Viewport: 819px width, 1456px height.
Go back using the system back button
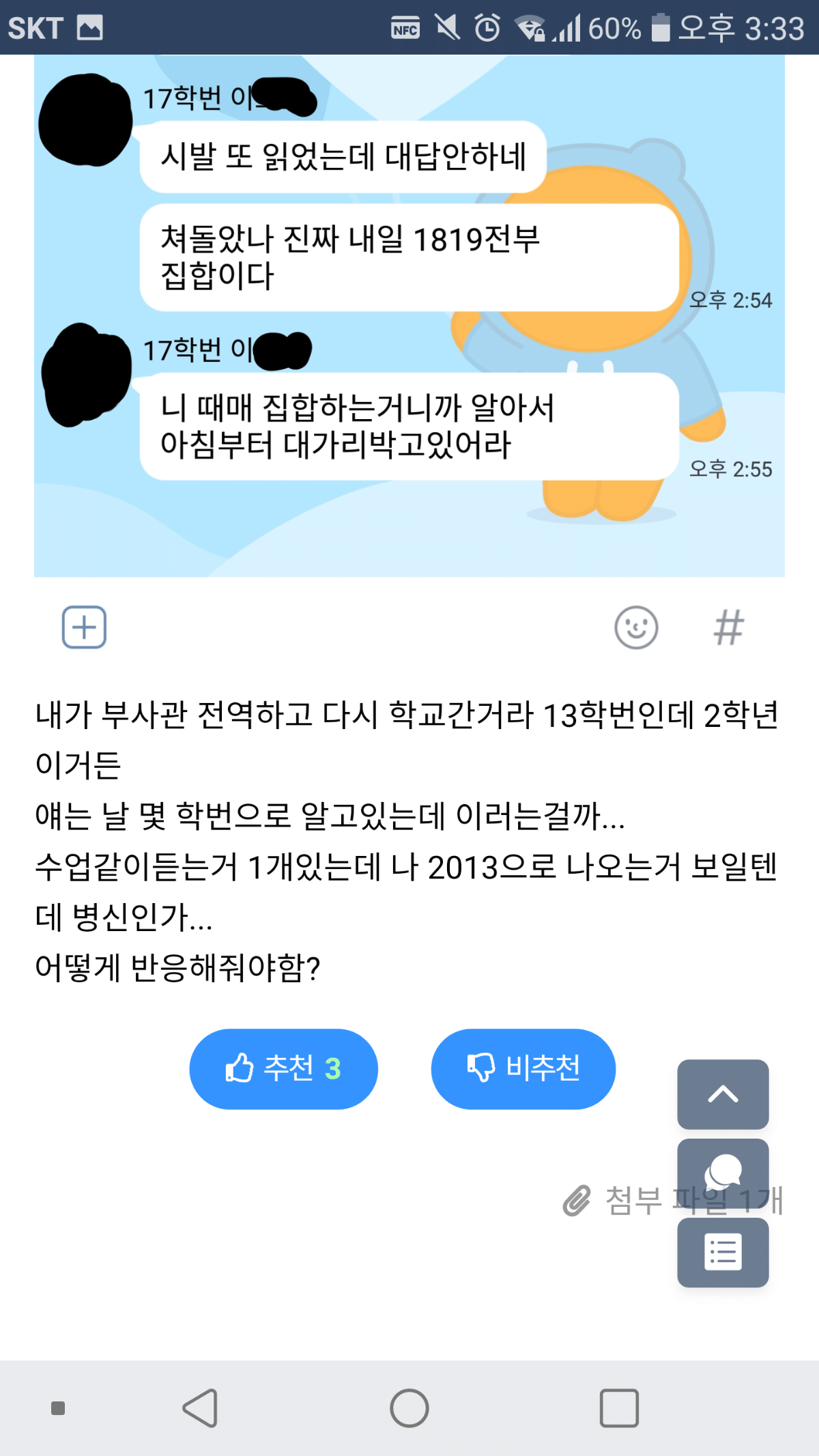point(200,1408)
